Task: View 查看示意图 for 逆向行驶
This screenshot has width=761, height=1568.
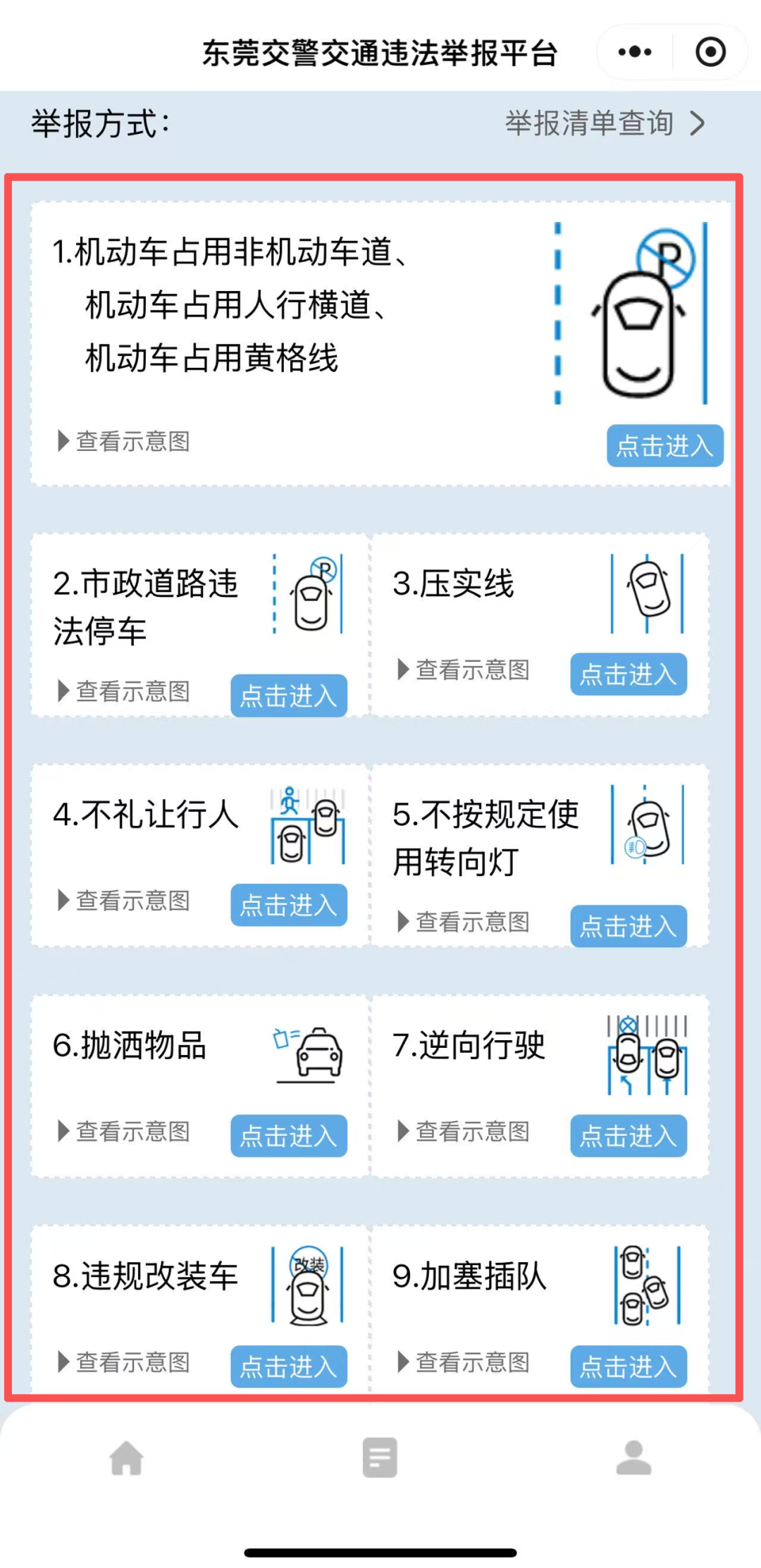Action: click(x=464, y=1131)
